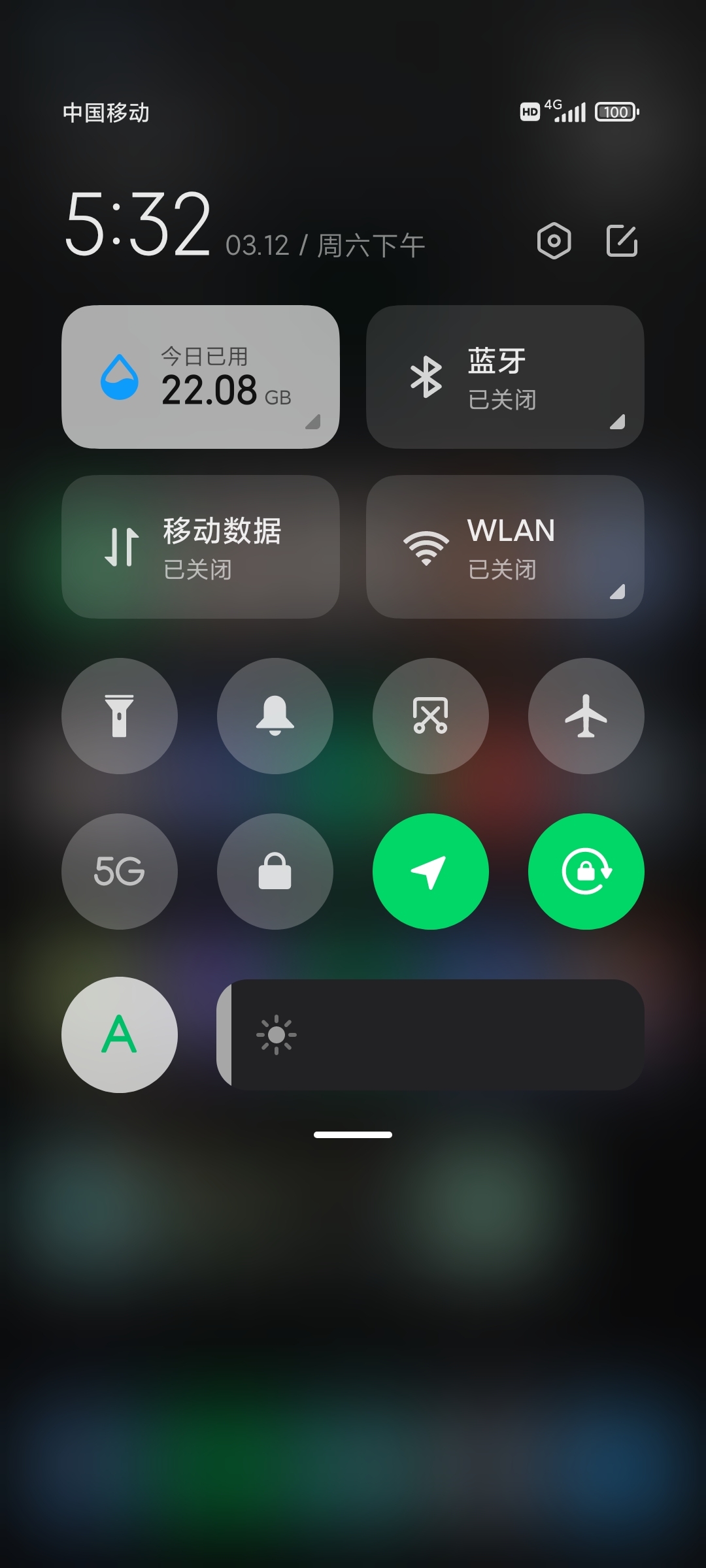The image size is (706, 1568).
Task: Turn off rotation lock
Action: coord(586,872)
